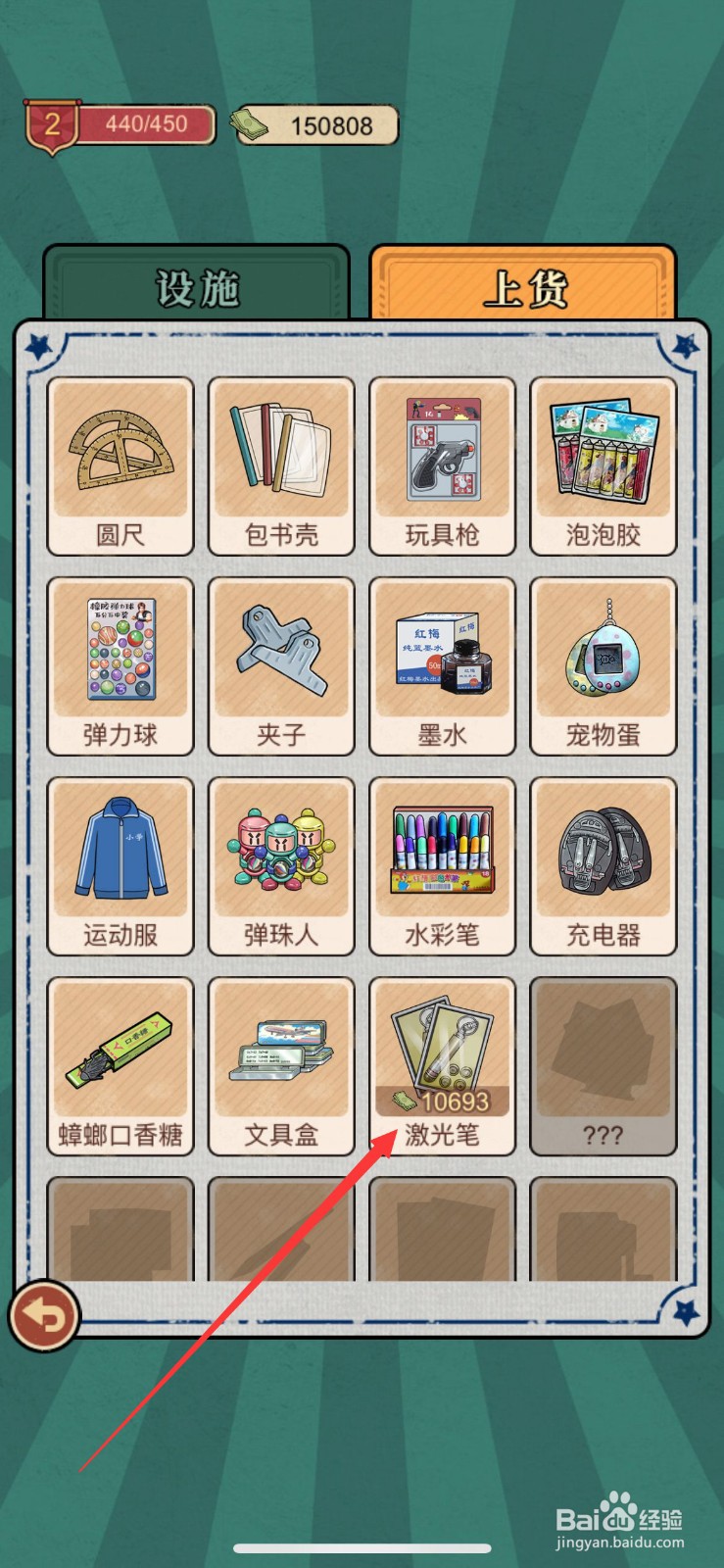This screenshot has height=1568, width=724.
Task: Select the 水彩笔 watercolor pens item
Action: pyautogui.click(x=442, y=866)
